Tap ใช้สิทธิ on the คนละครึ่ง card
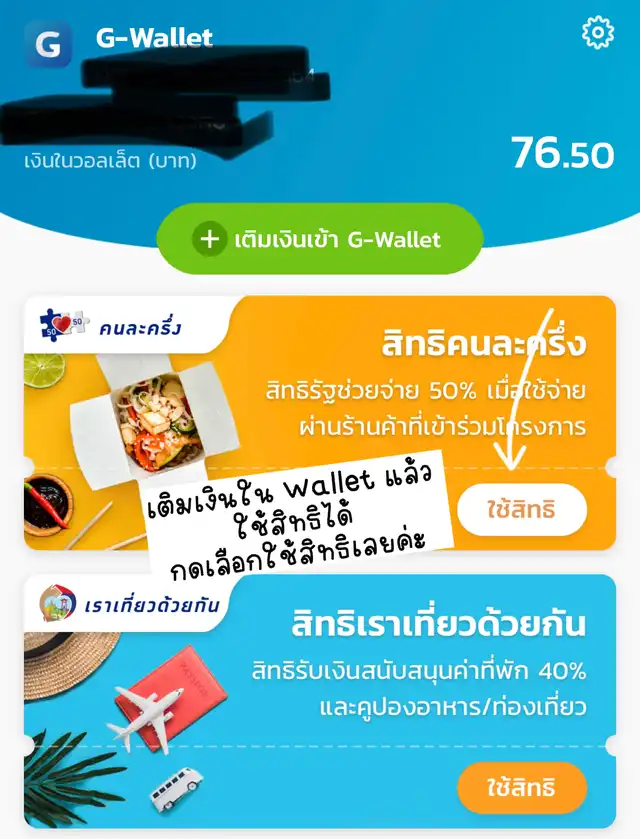Screen dimensions: 640x839 [521, 510]
